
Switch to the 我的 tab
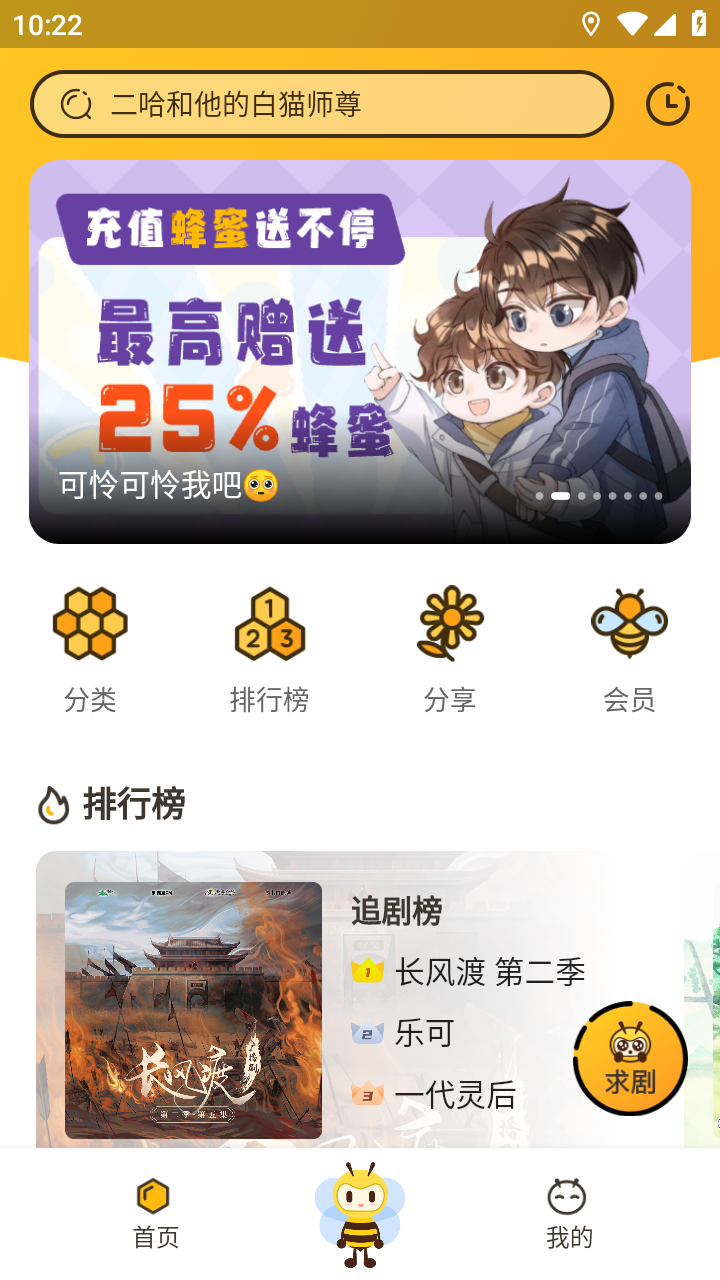coord(569,1214)
